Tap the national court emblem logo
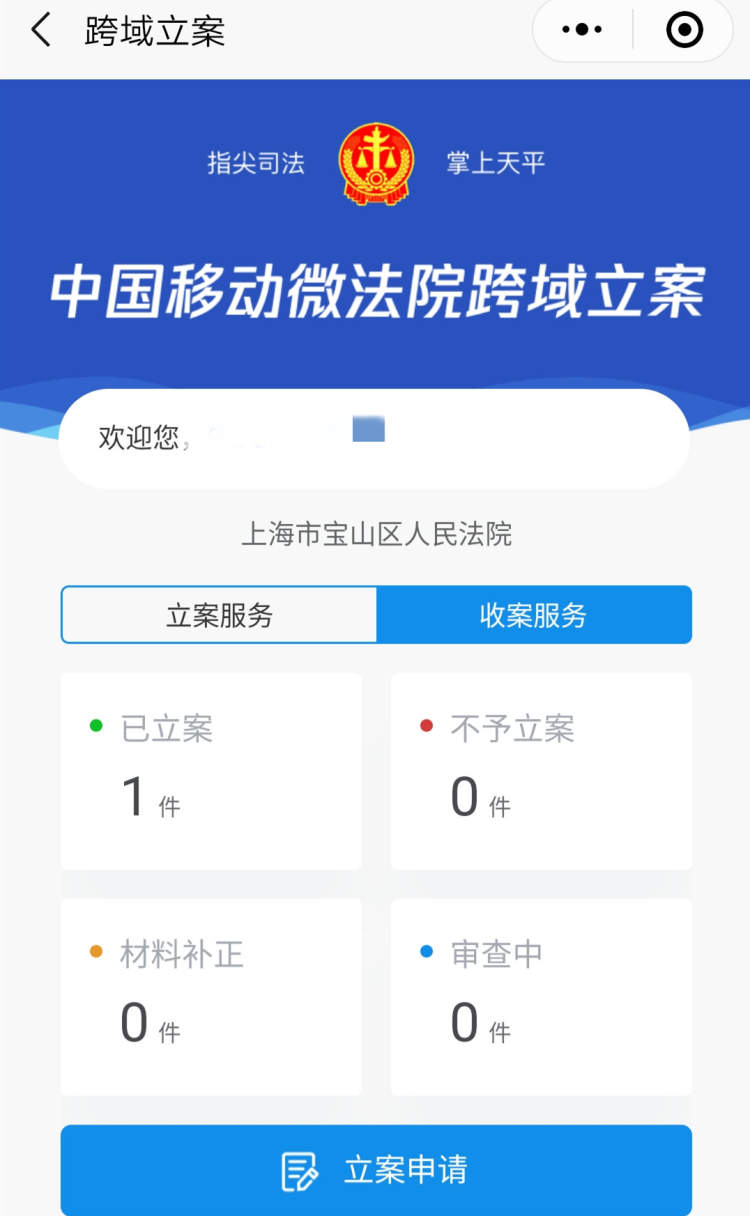This screenshot has width=750, height=1216. [375, 165]
